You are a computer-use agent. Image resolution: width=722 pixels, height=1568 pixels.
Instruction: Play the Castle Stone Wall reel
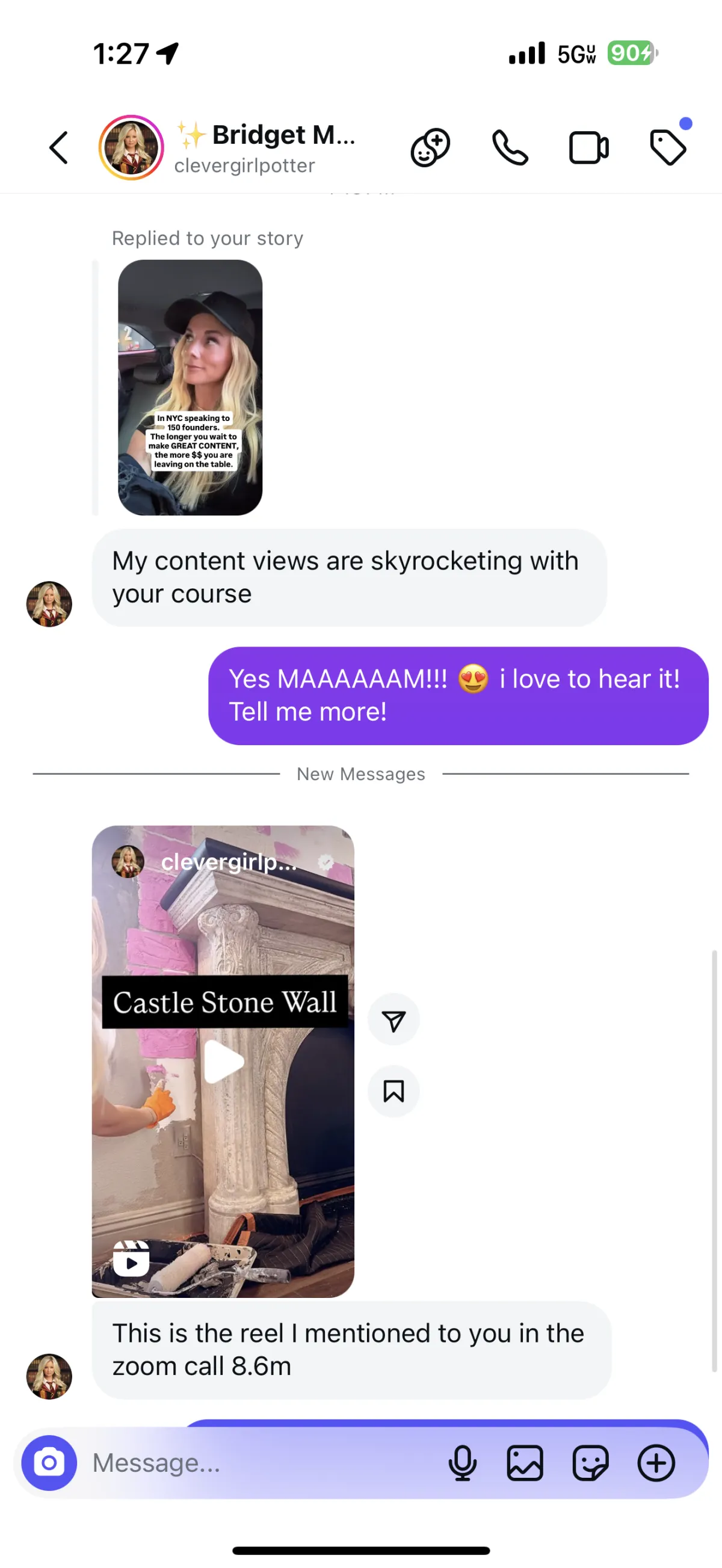click(223, 1062)
